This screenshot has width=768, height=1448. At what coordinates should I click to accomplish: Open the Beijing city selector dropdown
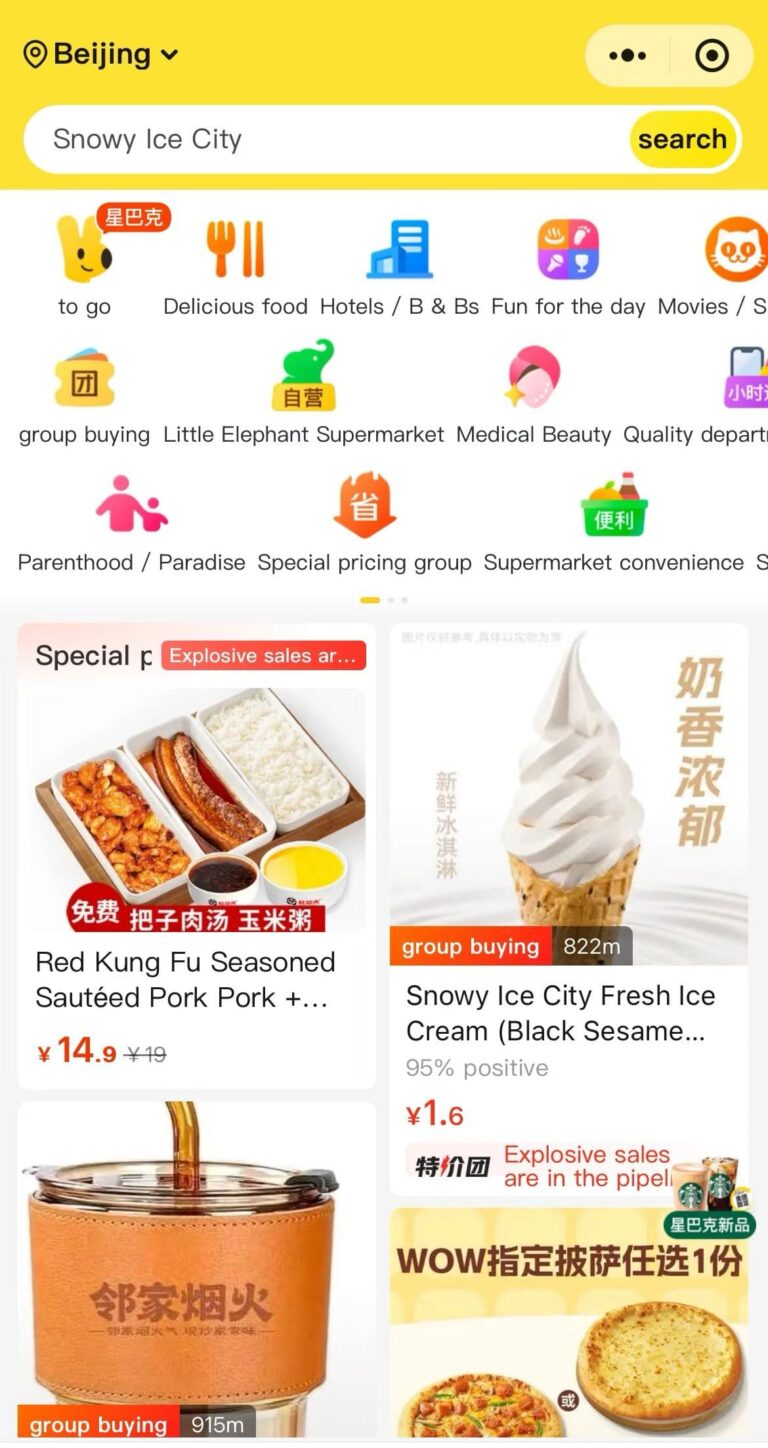101,54
